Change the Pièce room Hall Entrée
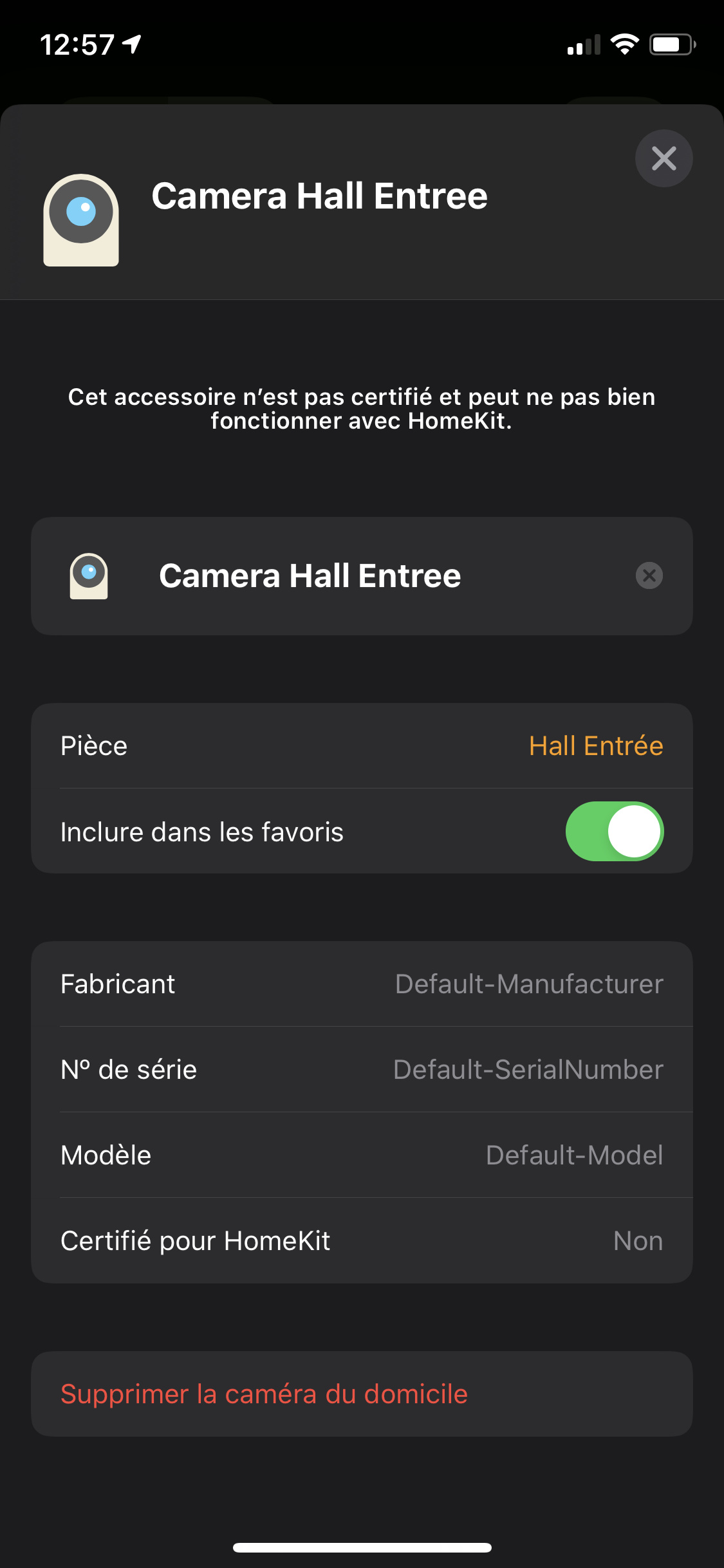Viewport: 724px width, 1568px height. click(362, 746)
